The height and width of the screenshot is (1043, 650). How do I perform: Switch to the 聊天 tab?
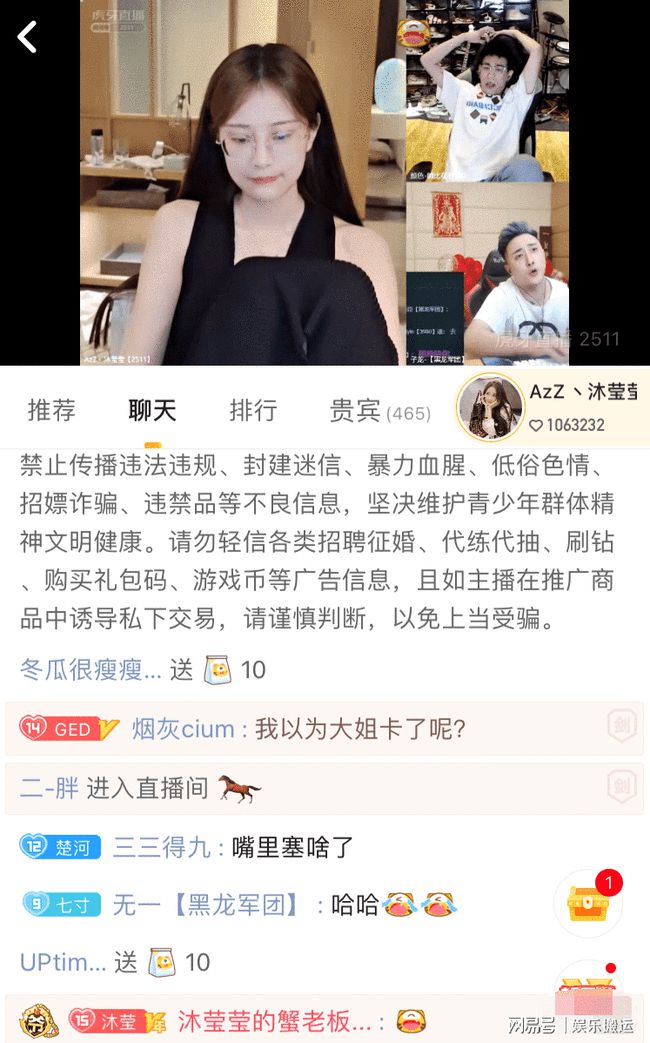152,410
